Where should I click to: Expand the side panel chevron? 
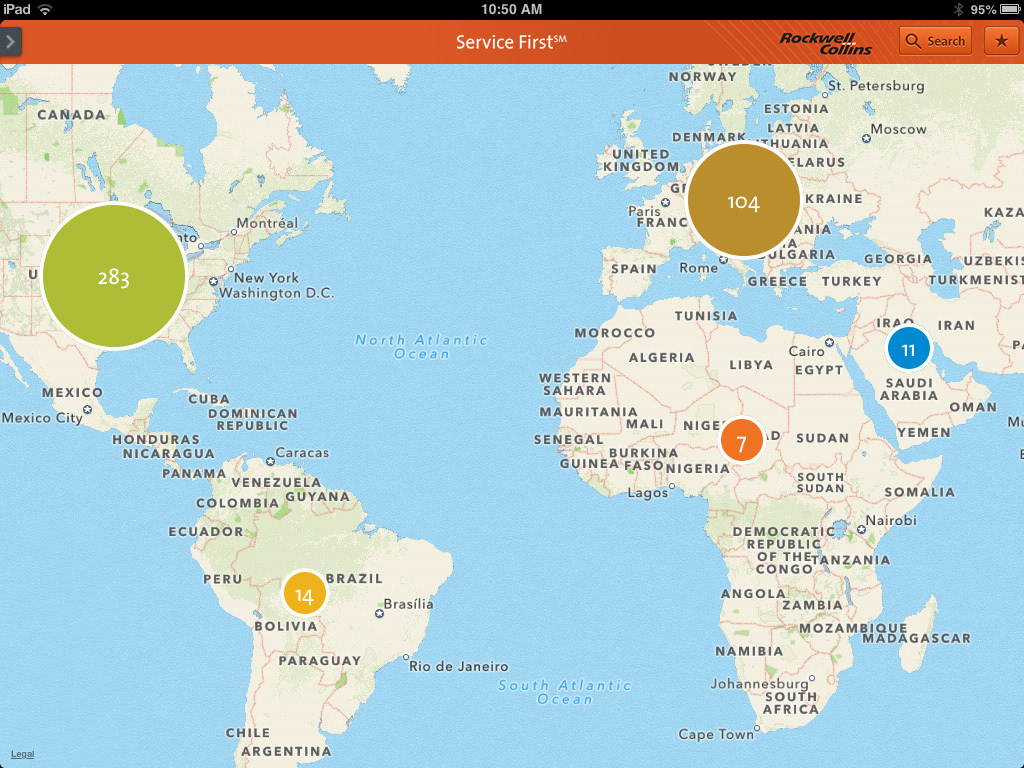pyautogui.click(x=10, y=42)
